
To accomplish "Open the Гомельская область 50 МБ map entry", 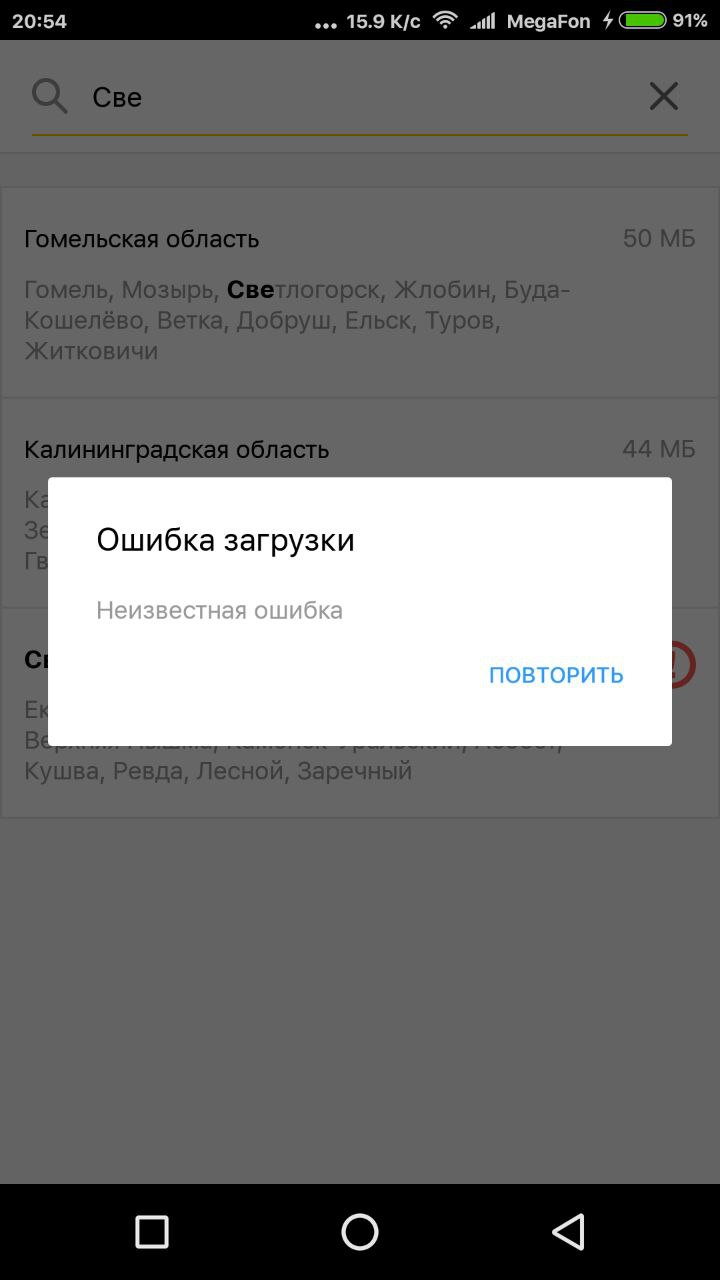I will pos(358,292).
